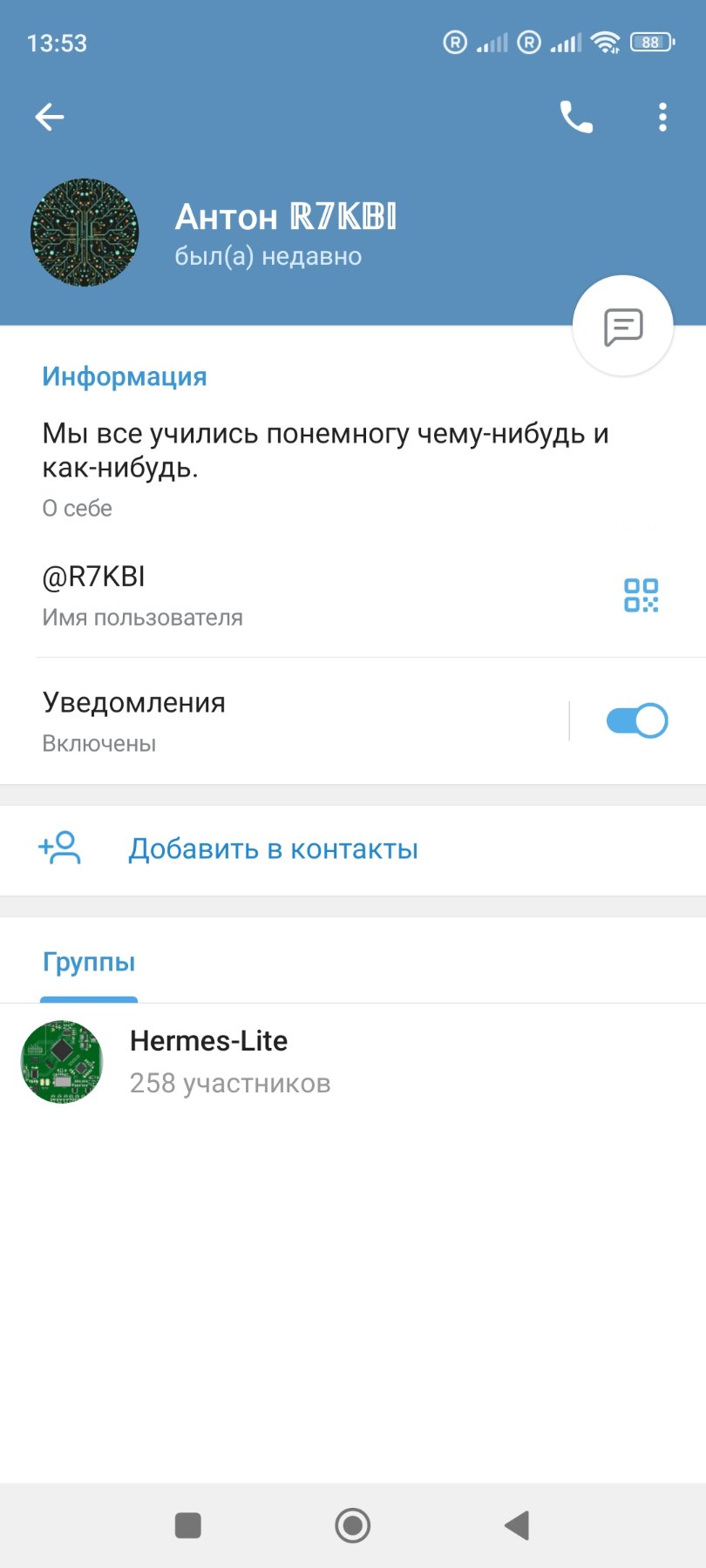The height and width of the screenshot is (1568, 706).
Task: Open recent apps from navigation bar
Action: (x=188, y=1525)
